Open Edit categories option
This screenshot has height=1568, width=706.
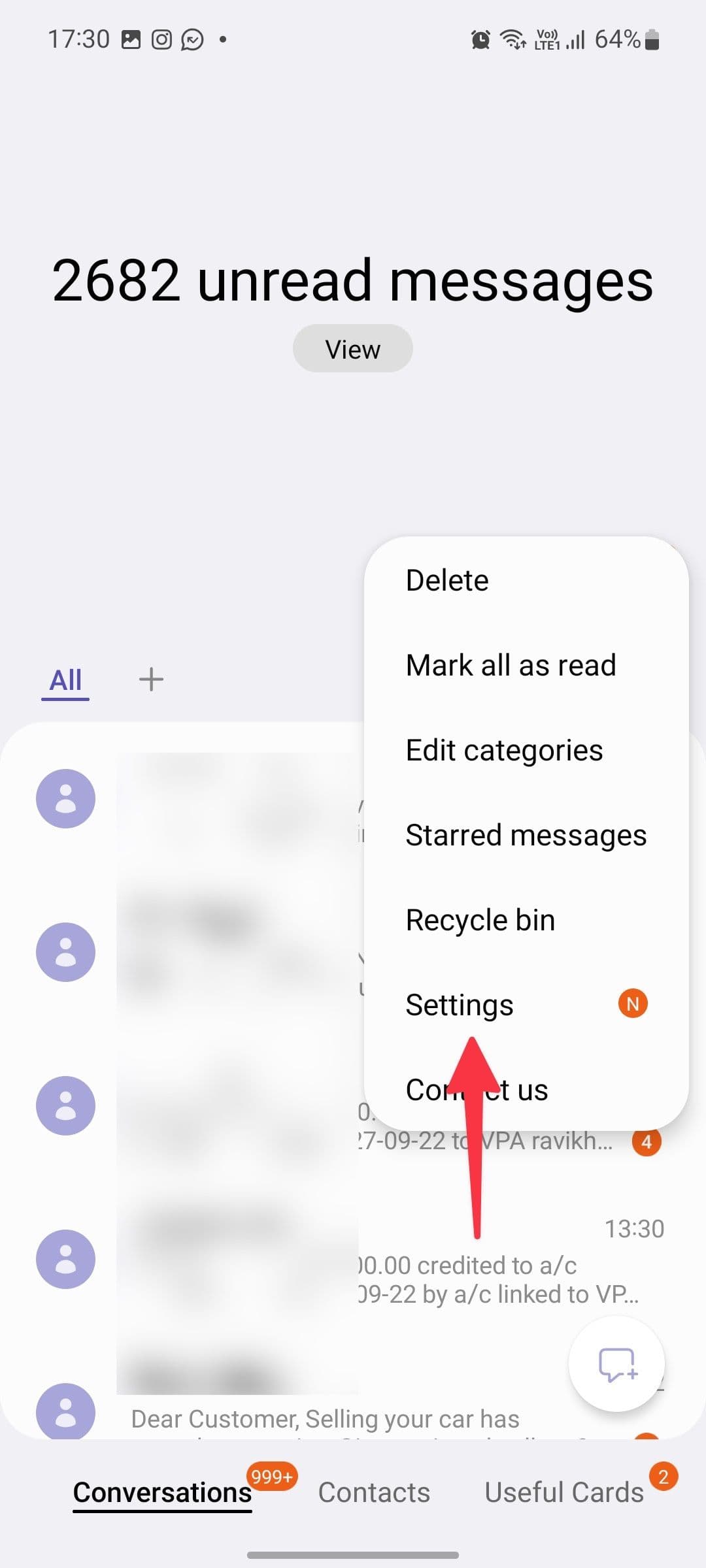504,750
